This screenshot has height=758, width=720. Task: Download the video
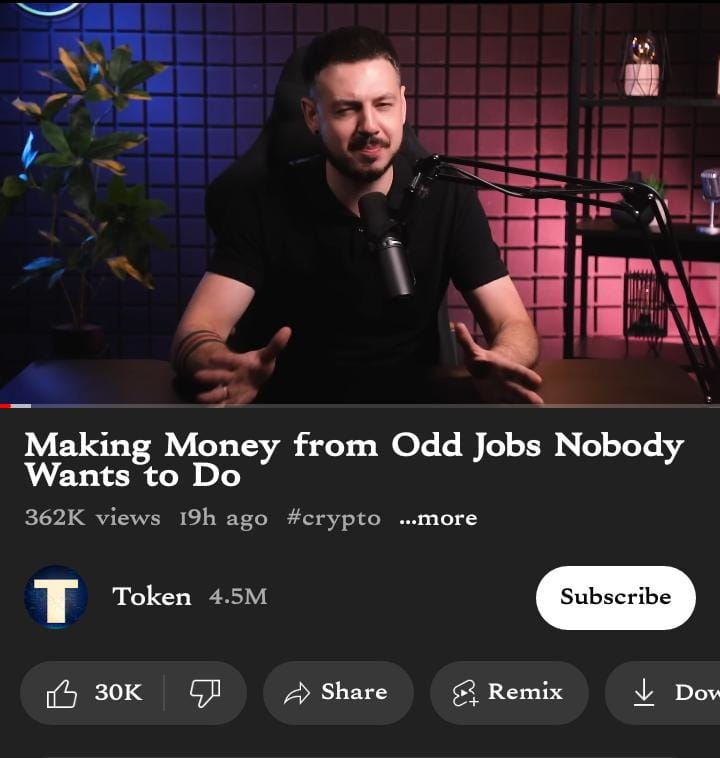tap(672, 692)
